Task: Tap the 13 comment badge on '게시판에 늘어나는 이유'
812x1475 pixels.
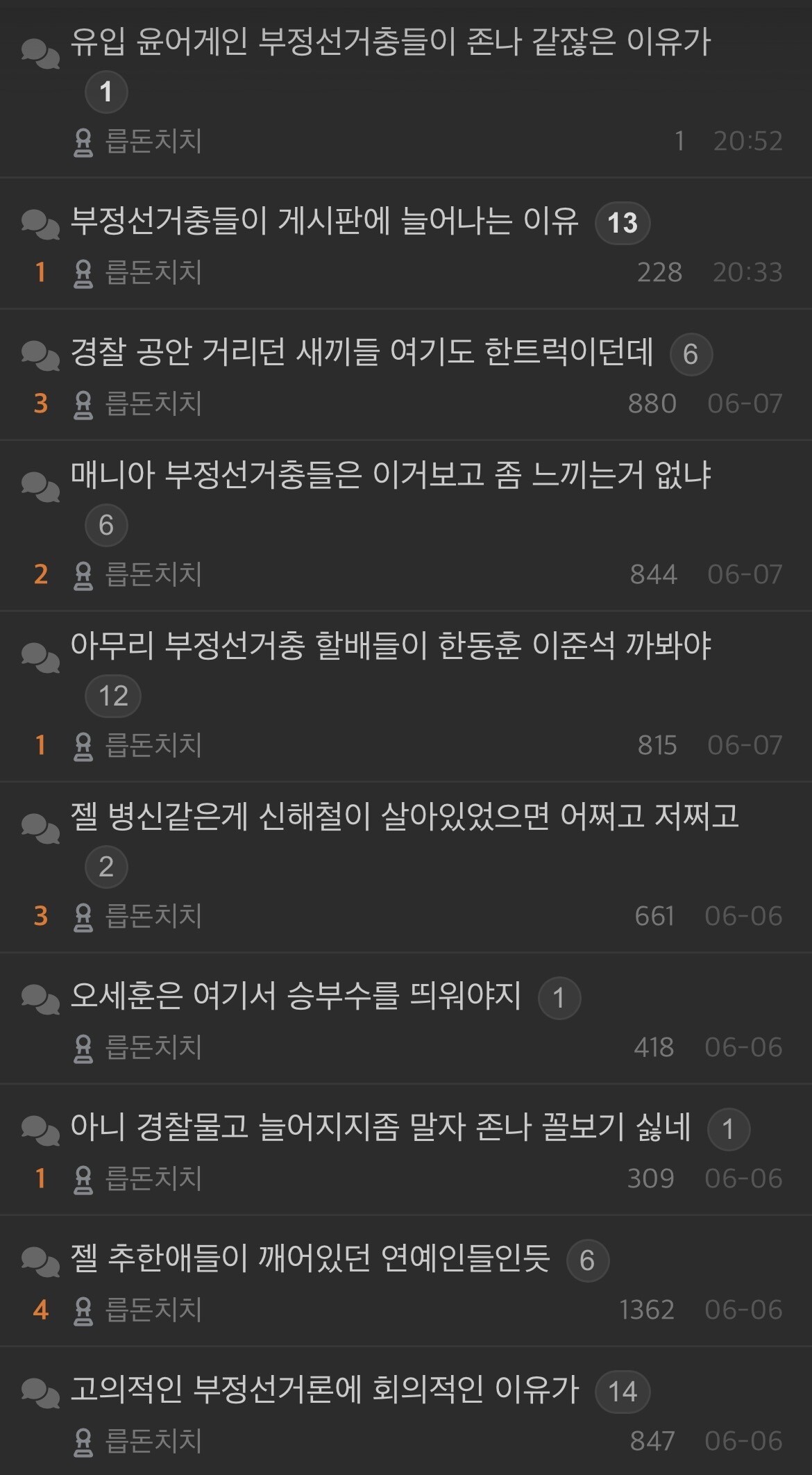Action: (623, 223)
